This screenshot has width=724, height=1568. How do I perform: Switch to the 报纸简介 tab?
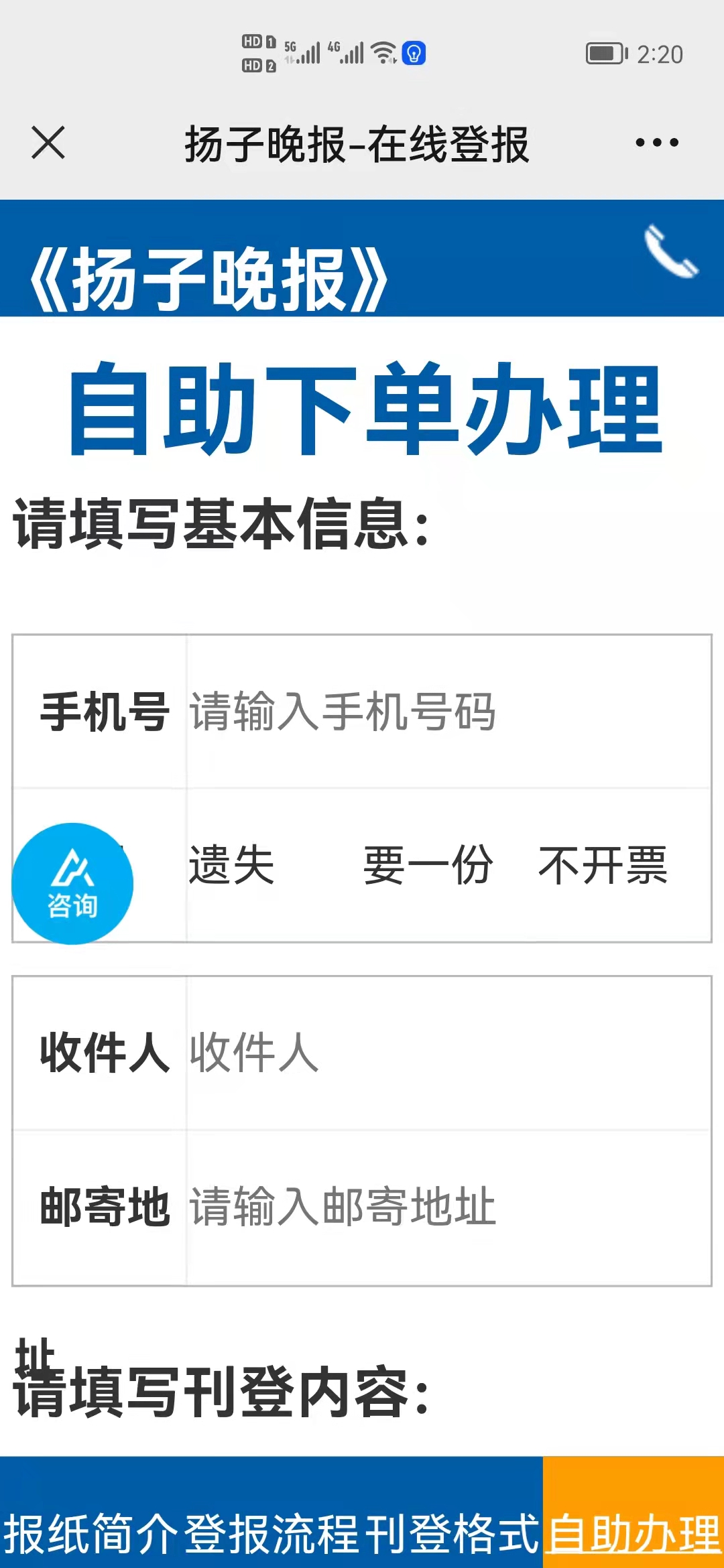pyautogui.click(x=90, y=1533)
